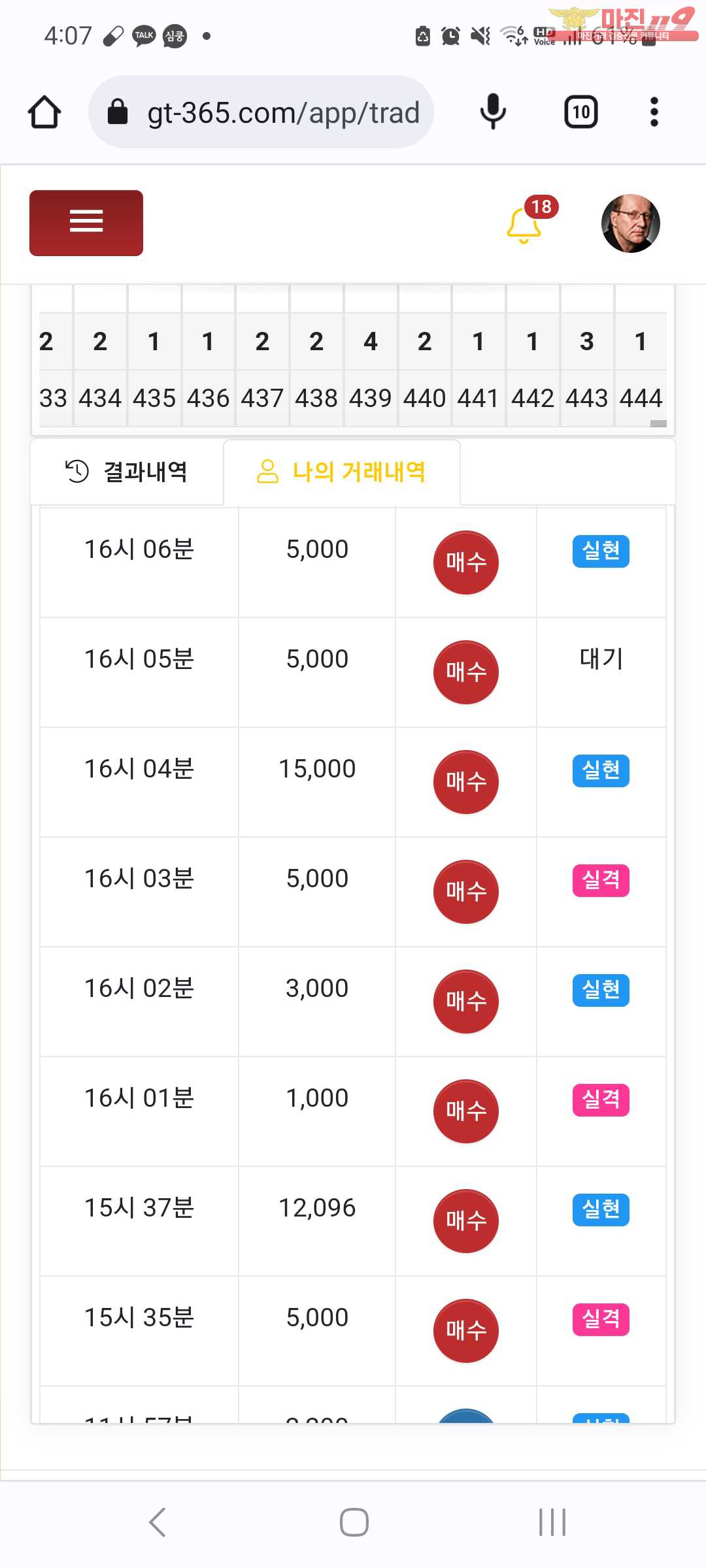The width and height of the screenshot is (706, 1568).
Task: Show recent apps from the navigation bar
Action: pos(552,1522)
